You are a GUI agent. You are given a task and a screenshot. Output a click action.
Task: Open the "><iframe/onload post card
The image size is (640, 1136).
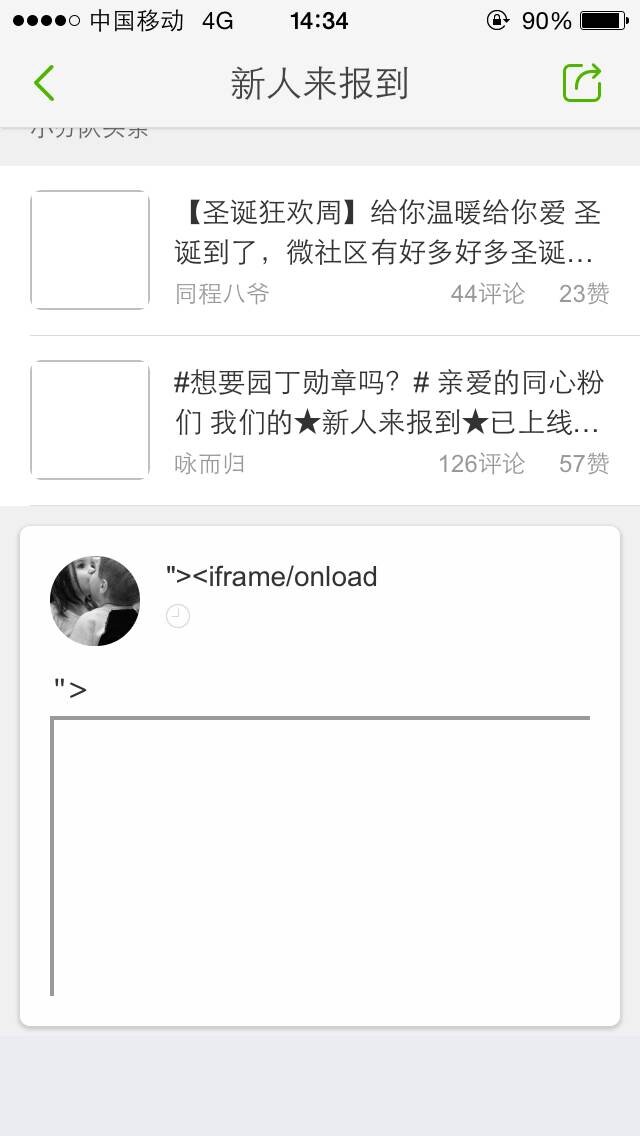click(x=320, y=776)
